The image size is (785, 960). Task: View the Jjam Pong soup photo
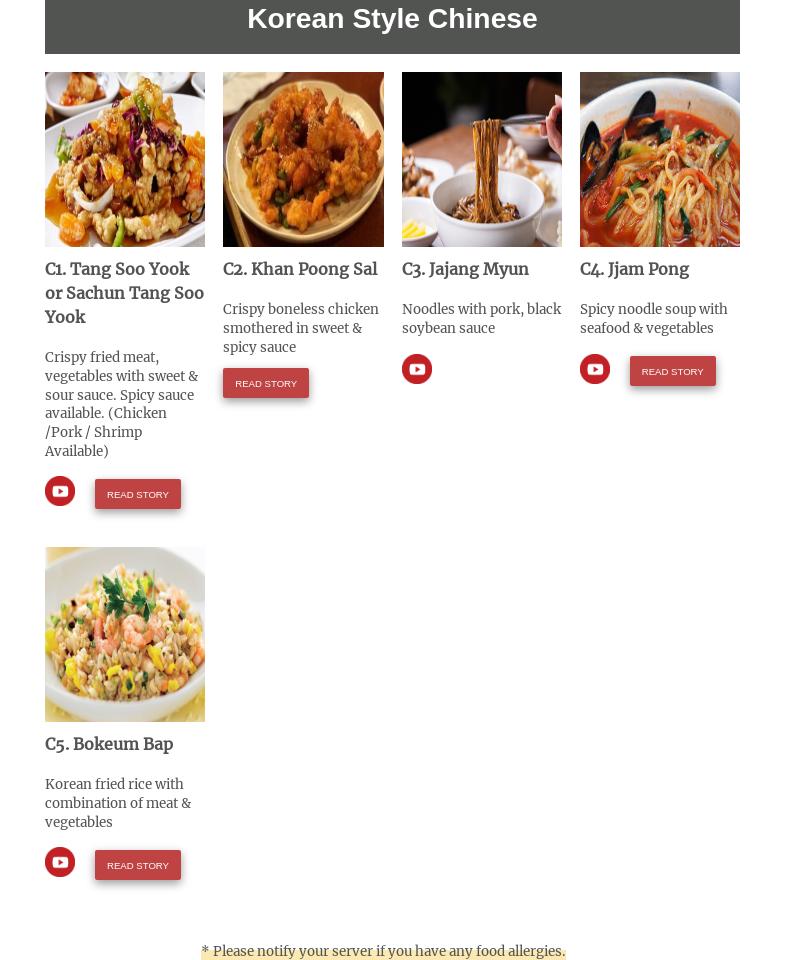coord(660,159)
